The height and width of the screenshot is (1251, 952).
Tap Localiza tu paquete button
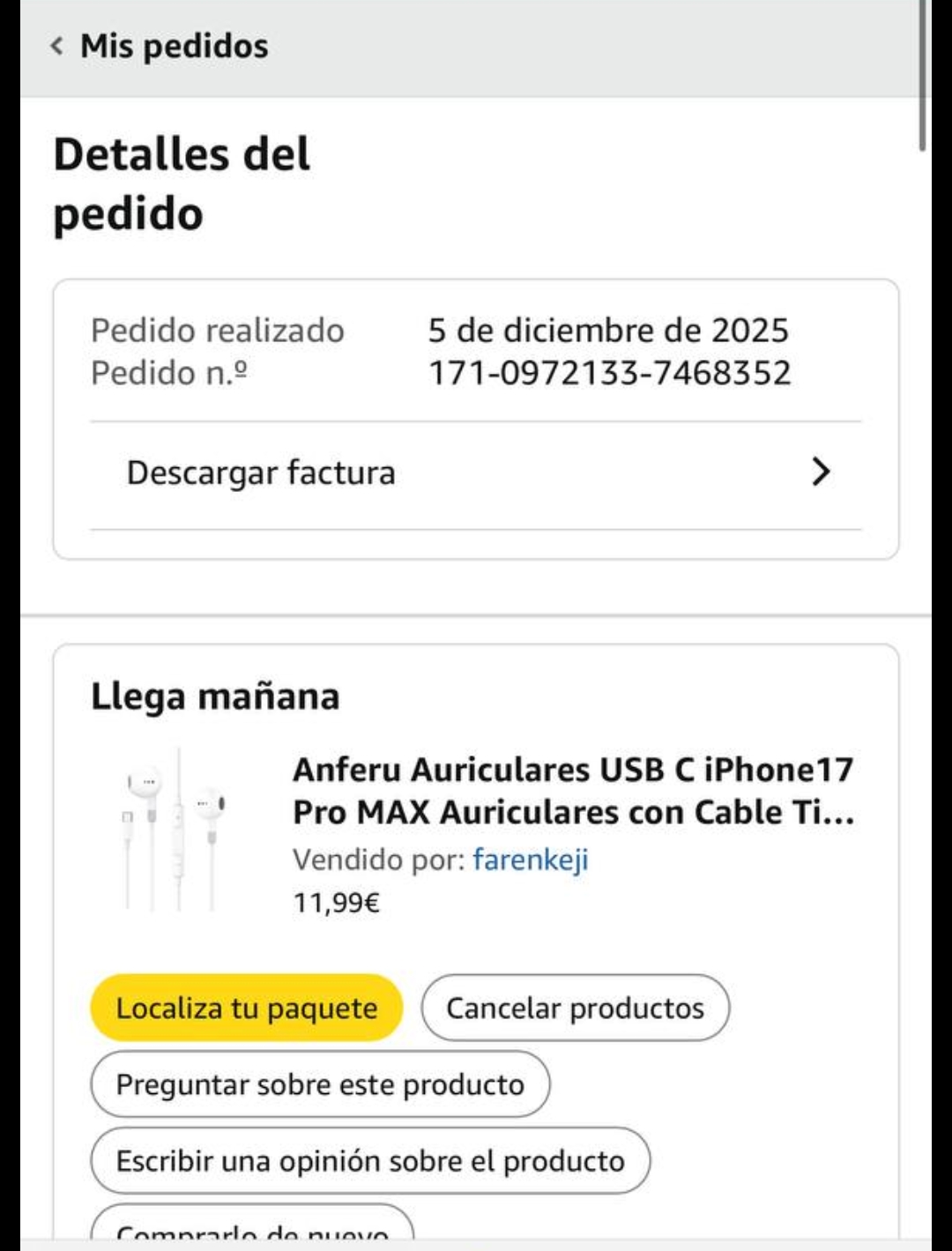(x=246, y=1008)
